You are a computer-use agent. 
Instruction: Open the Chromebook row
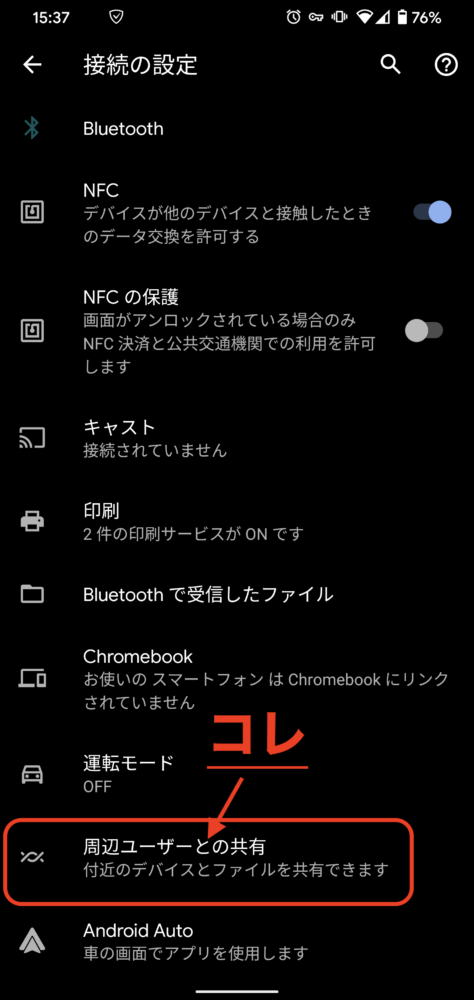[237, 679]
